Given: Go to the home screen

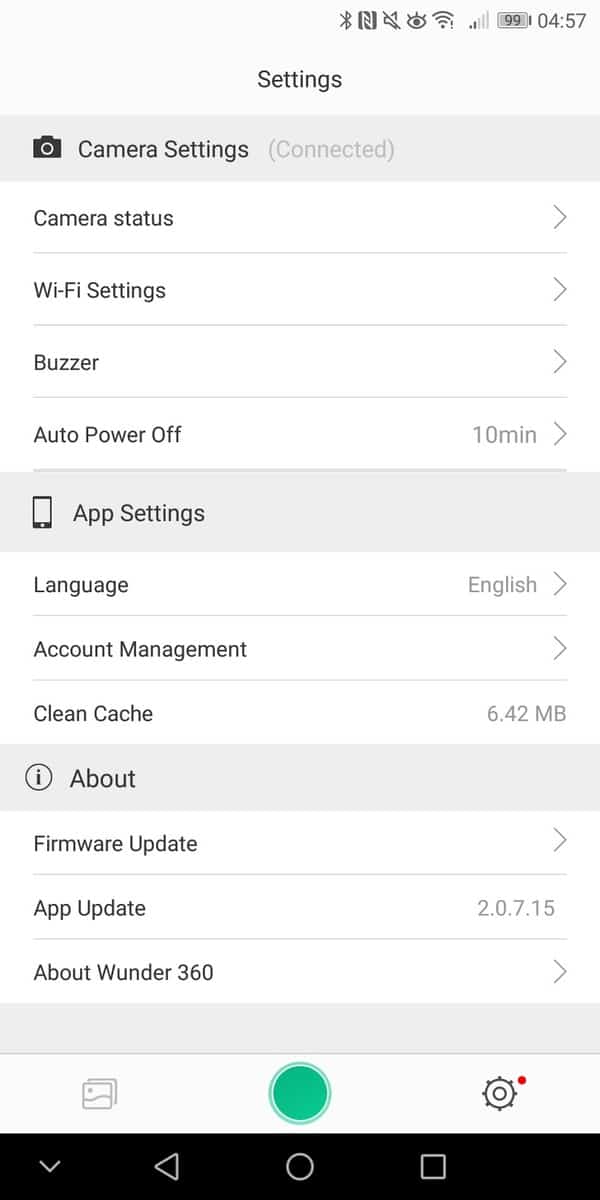Looking at the screenshot, I should tap(300, 1166).
